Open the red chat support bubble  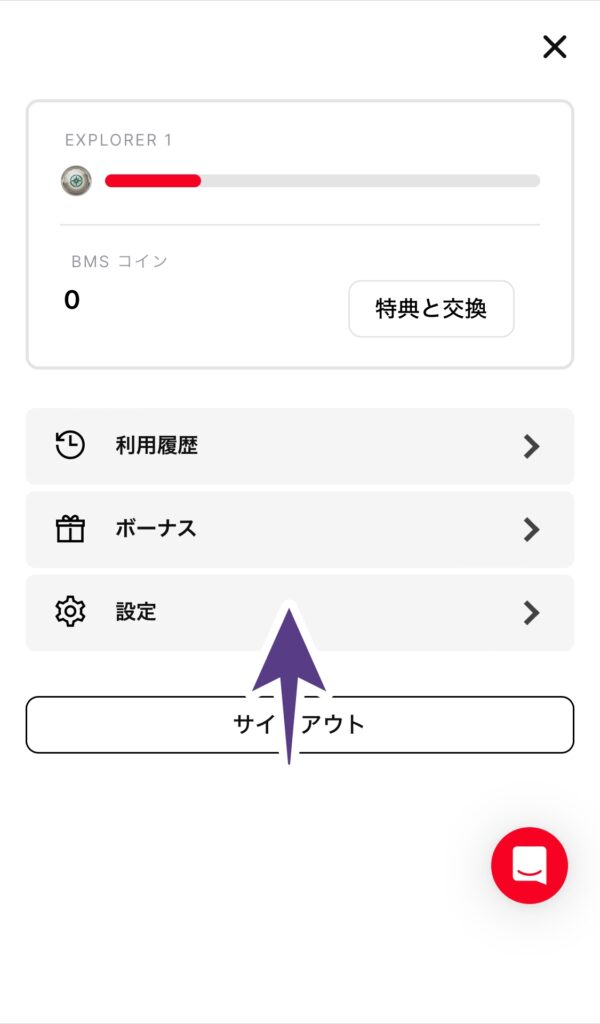click(529, 865)
